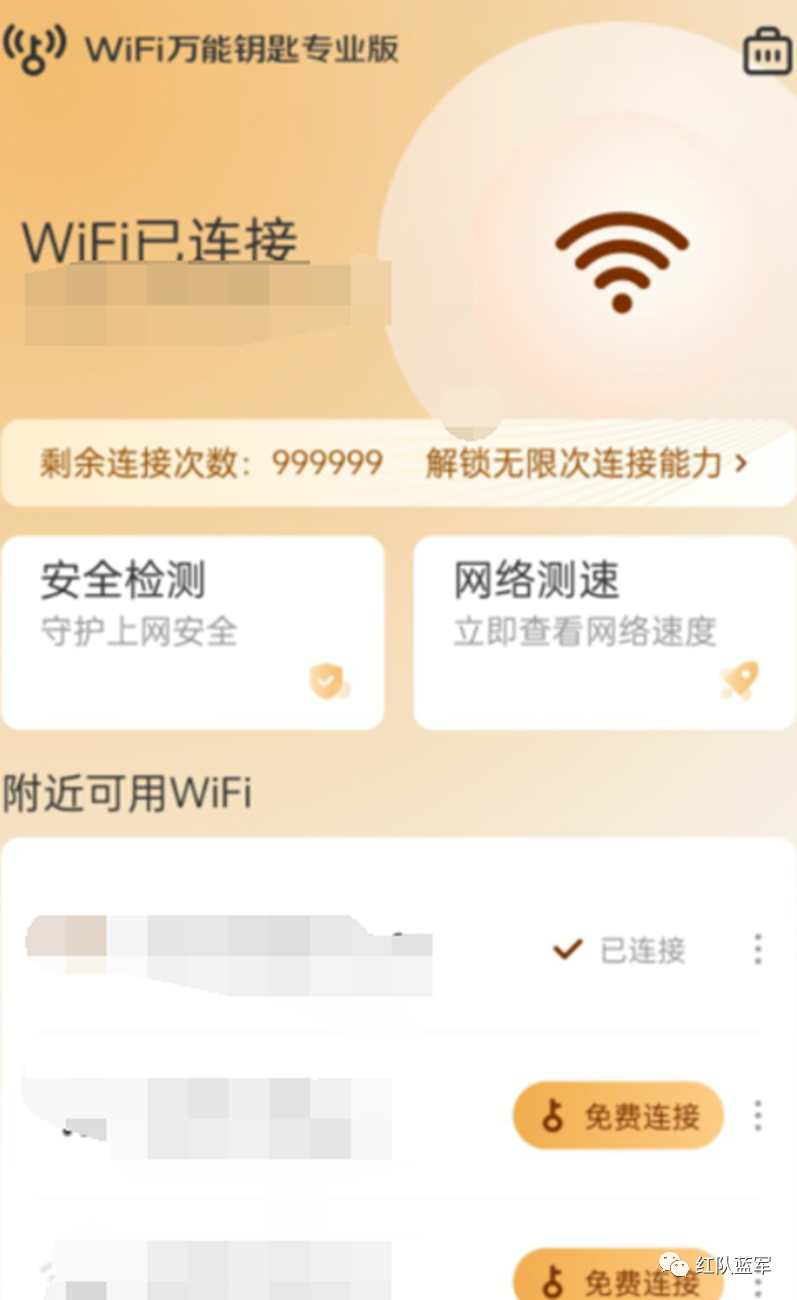Viewport: 797px width, 1300px height.
Task: Tap the large WiFi signal icon
Action: (x=623, y=262)
